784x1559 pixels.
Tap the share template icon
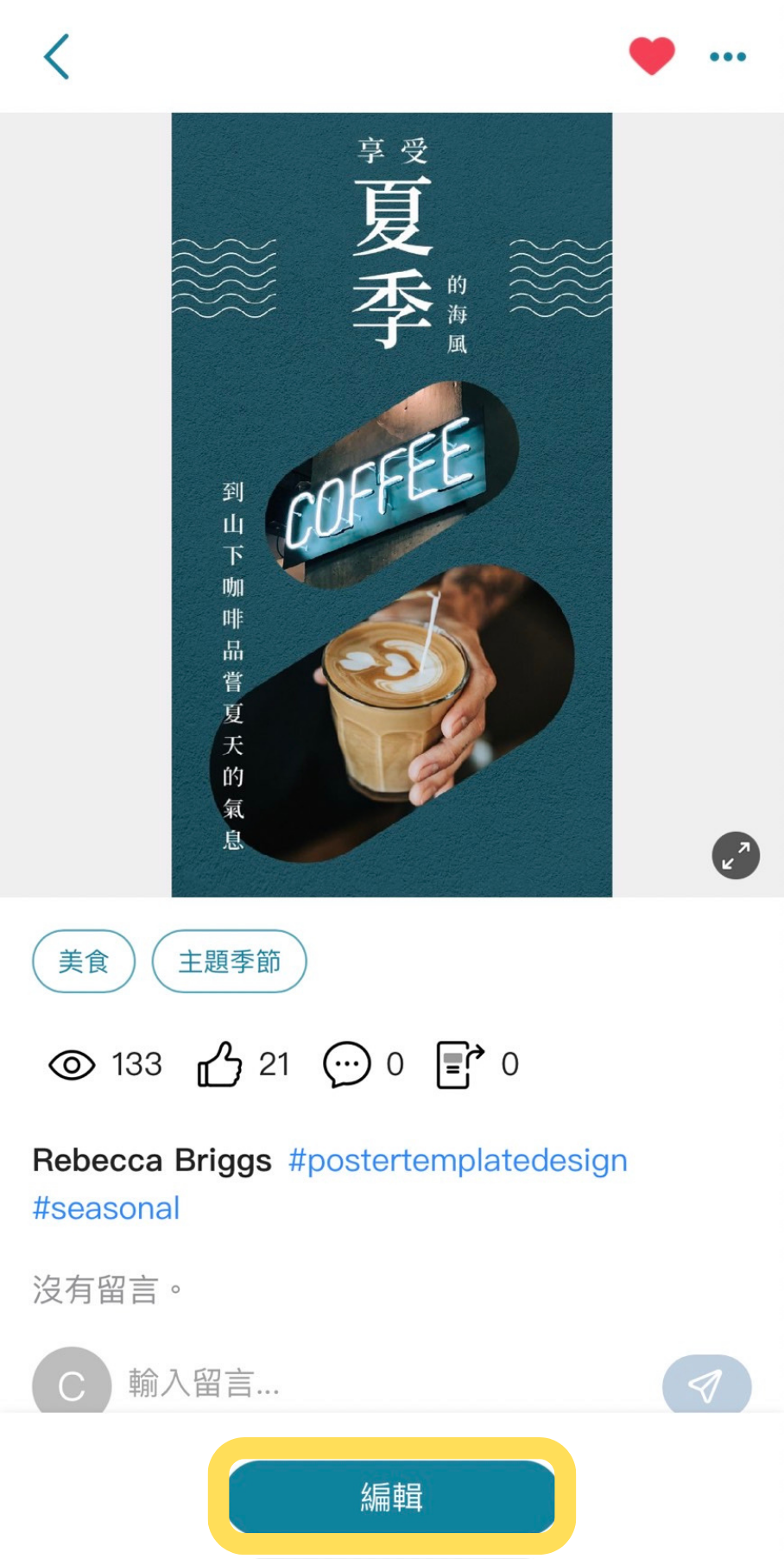459,1064
